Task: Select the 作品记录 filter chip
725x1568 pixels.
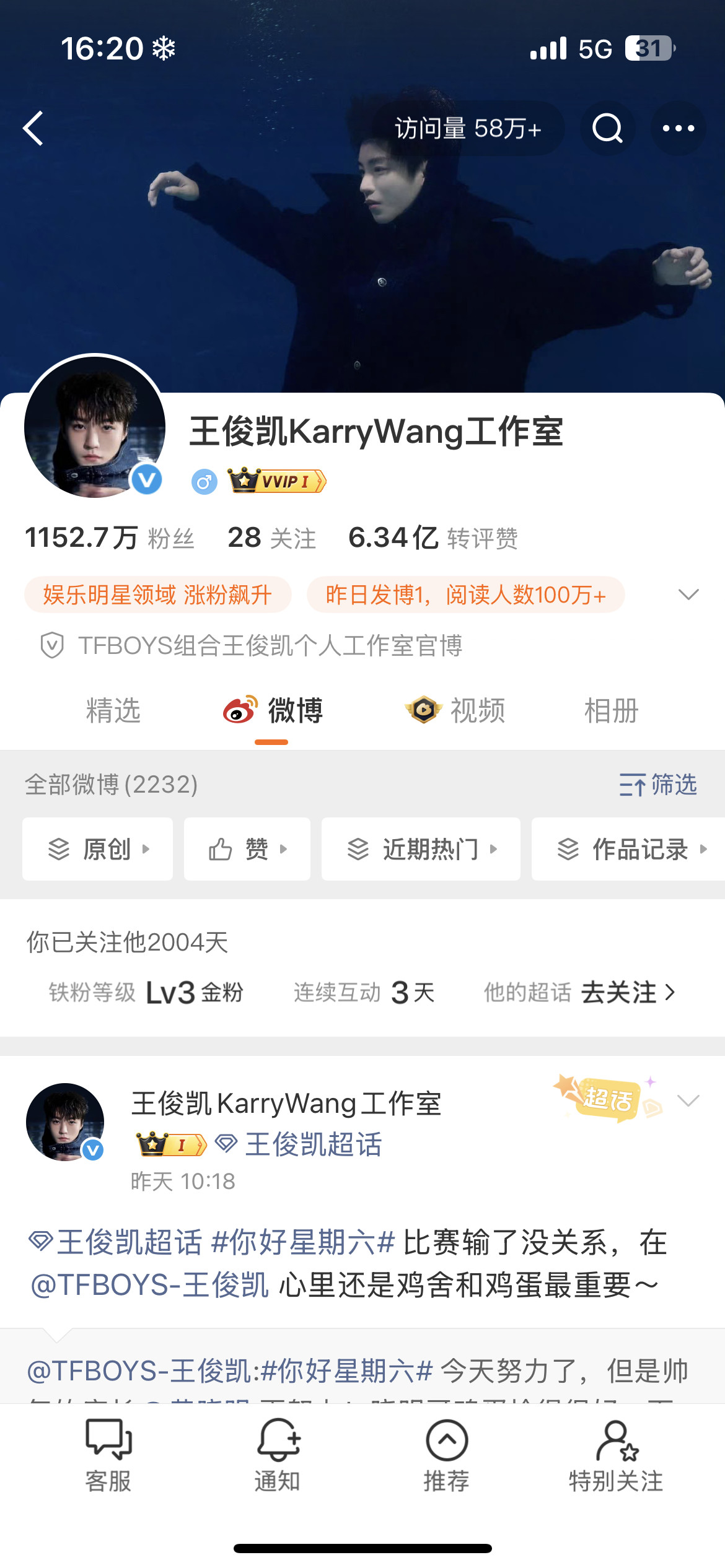Action: pyautogui.click(x=628, y=849)
